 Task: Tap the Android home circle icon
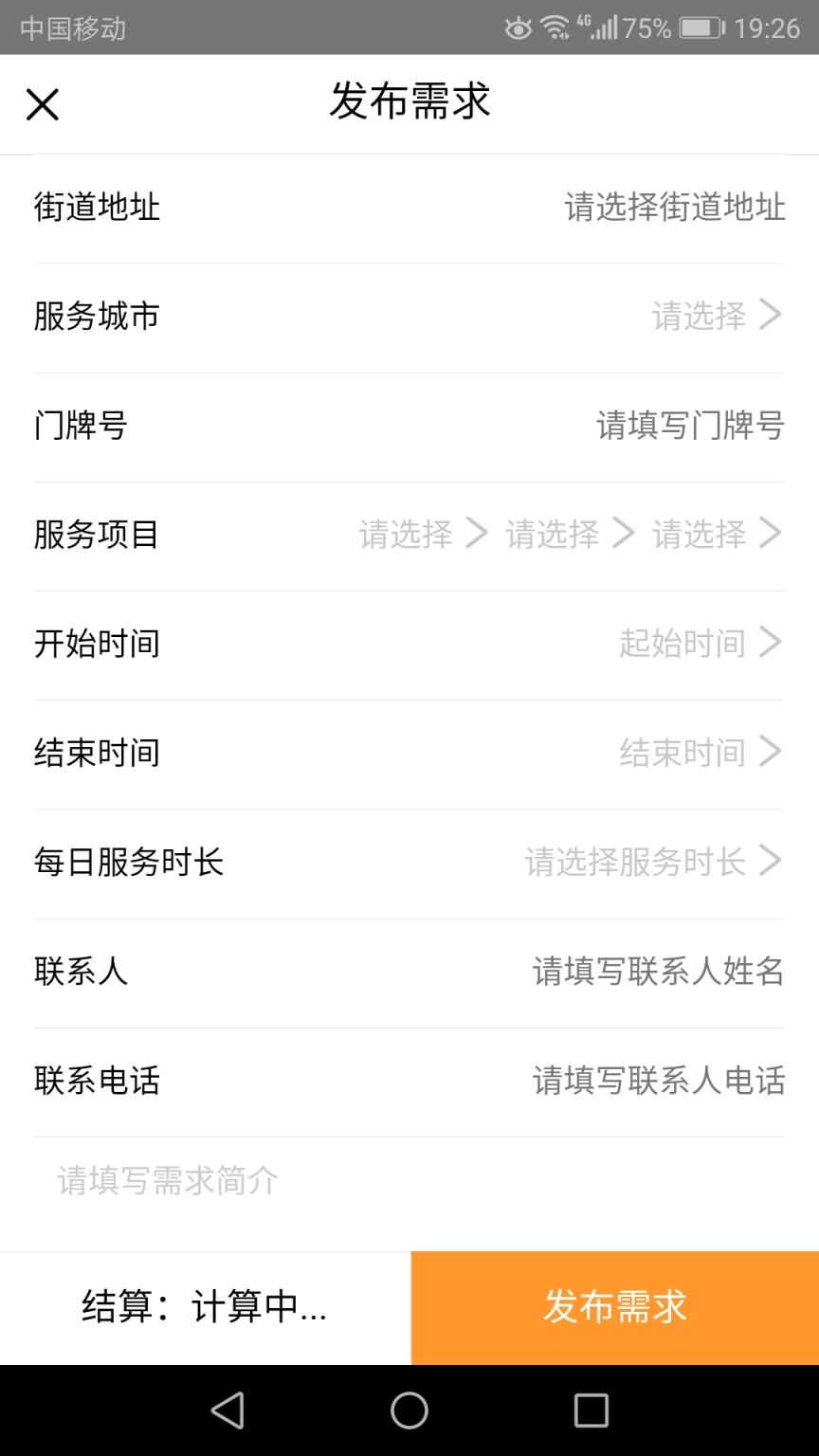409,1410
